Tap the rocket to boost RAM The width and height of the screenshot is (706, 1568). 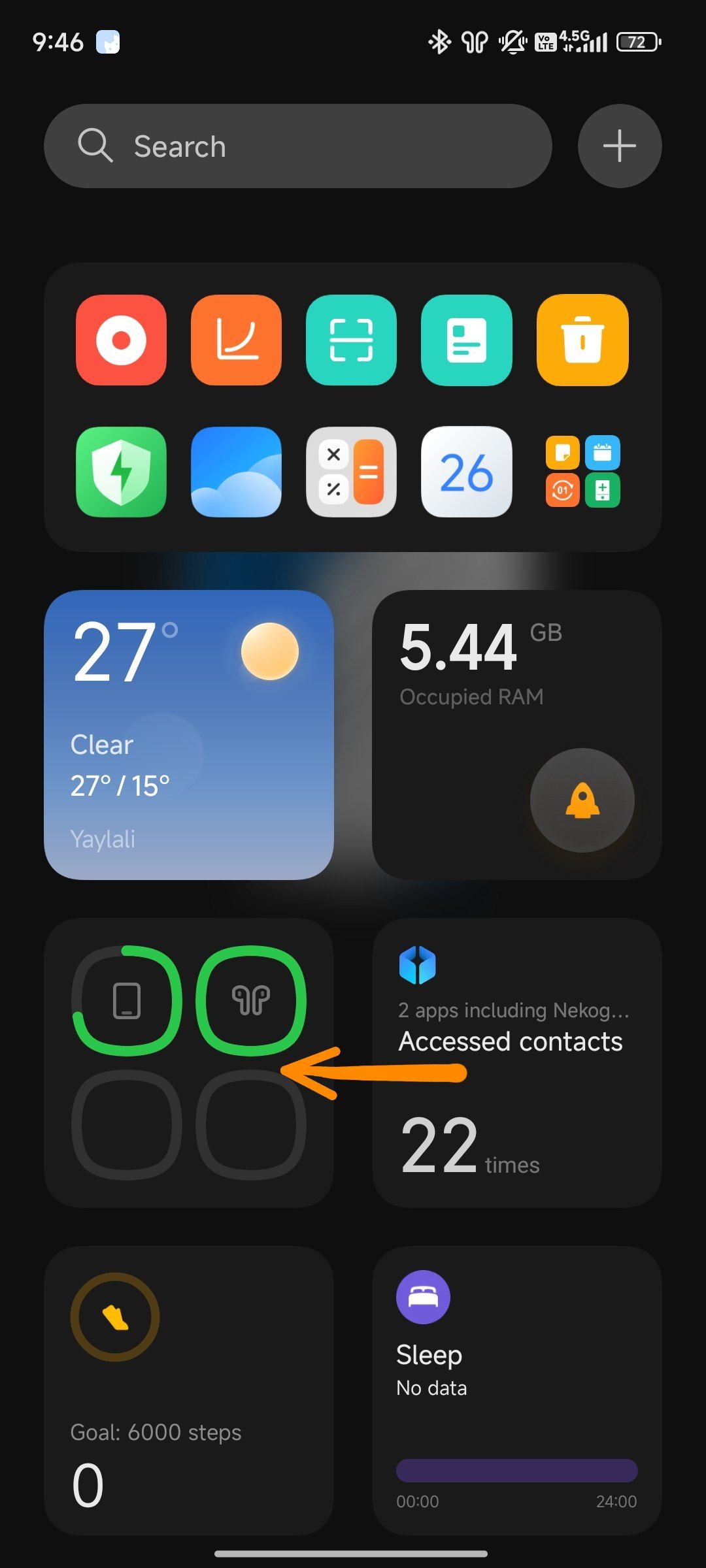point(582,800)
